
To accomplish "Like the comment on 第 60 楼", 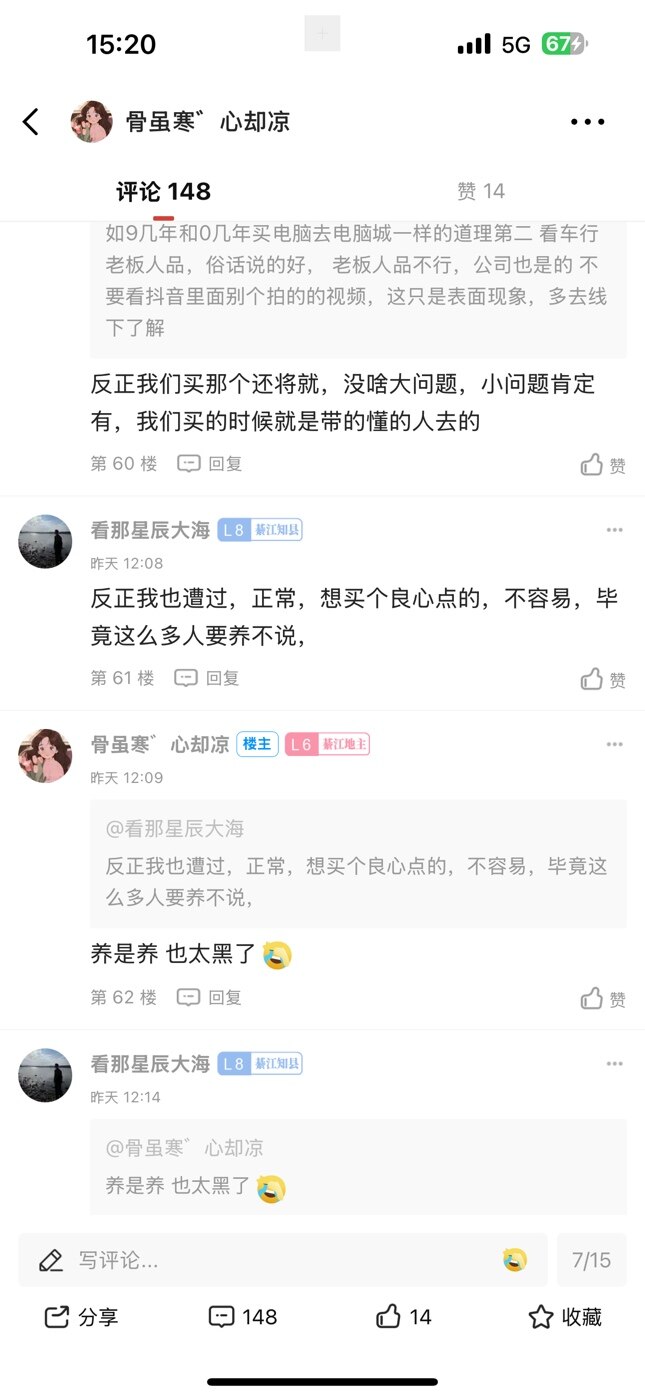I will [x=603, y=465].
